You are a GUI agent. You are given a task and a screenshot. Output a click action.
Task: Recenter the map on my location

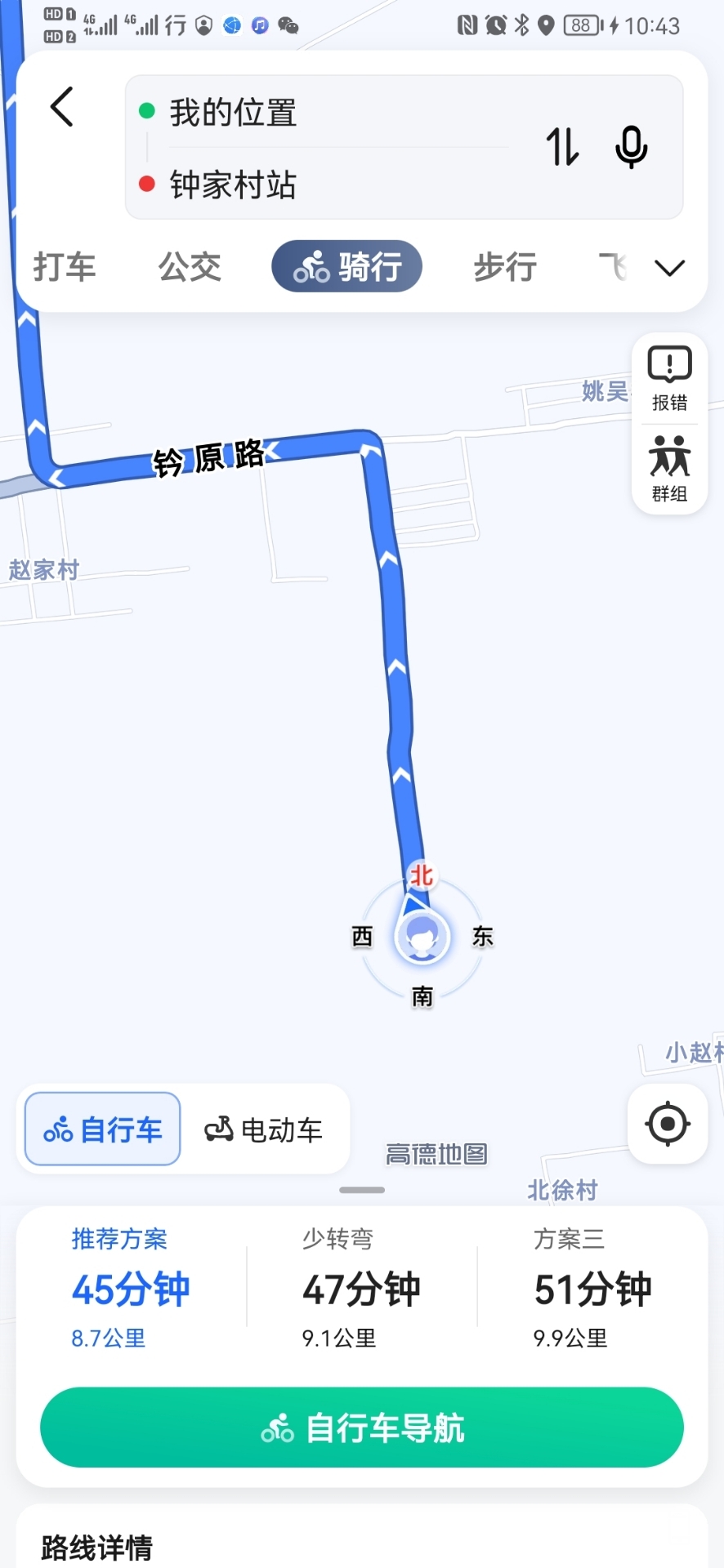coord(667,1125)
